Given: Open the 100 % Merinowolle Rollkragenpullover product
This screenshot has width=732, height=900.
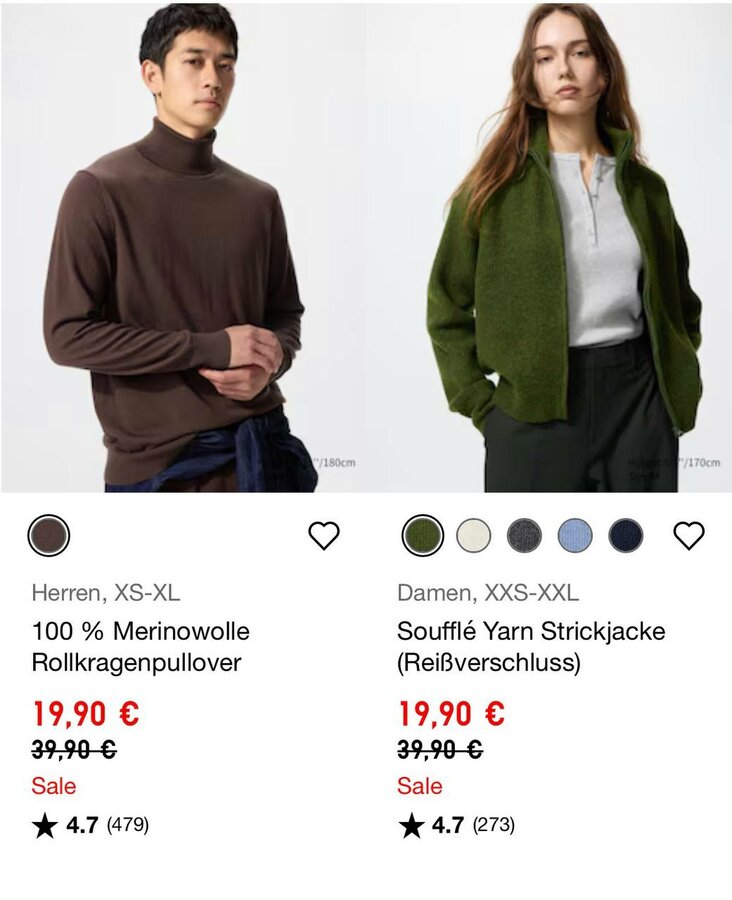Looking at the screenshot, I should (x=141, y=646).
